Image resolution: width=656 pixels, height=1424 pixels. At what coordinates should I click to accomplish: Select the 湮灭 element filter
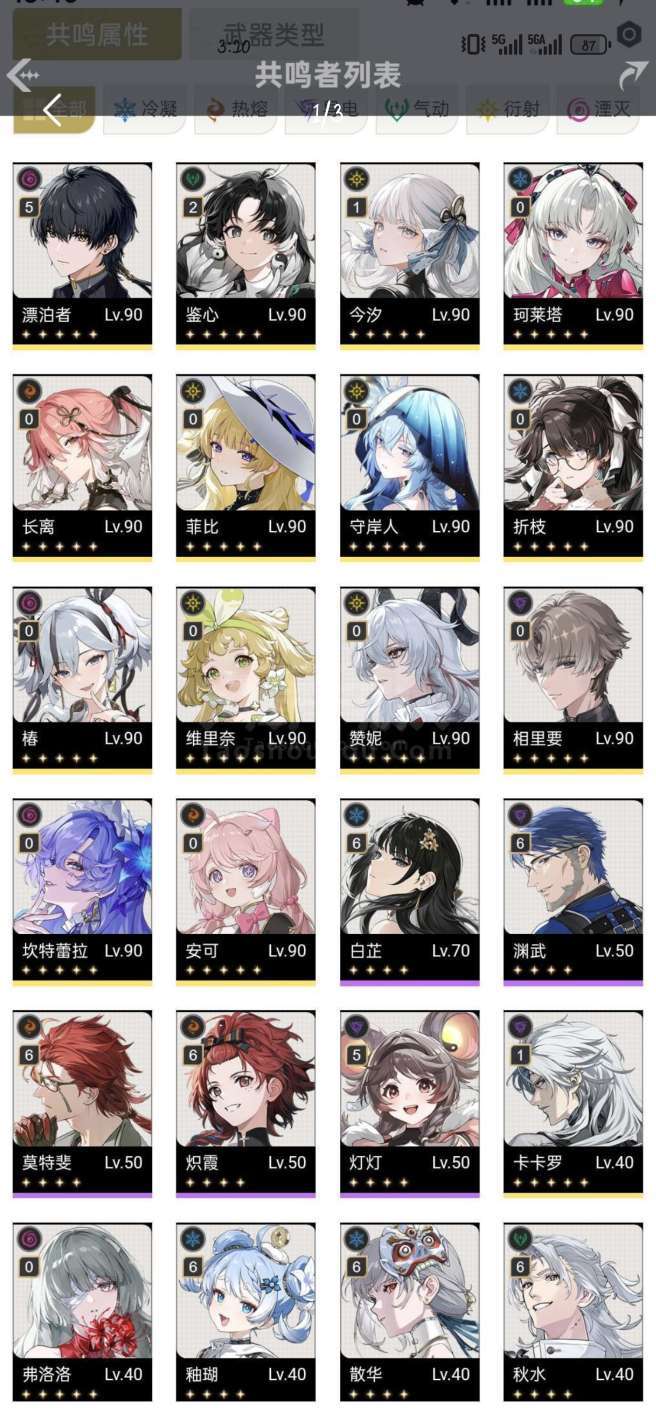click(x=599, y=109)
